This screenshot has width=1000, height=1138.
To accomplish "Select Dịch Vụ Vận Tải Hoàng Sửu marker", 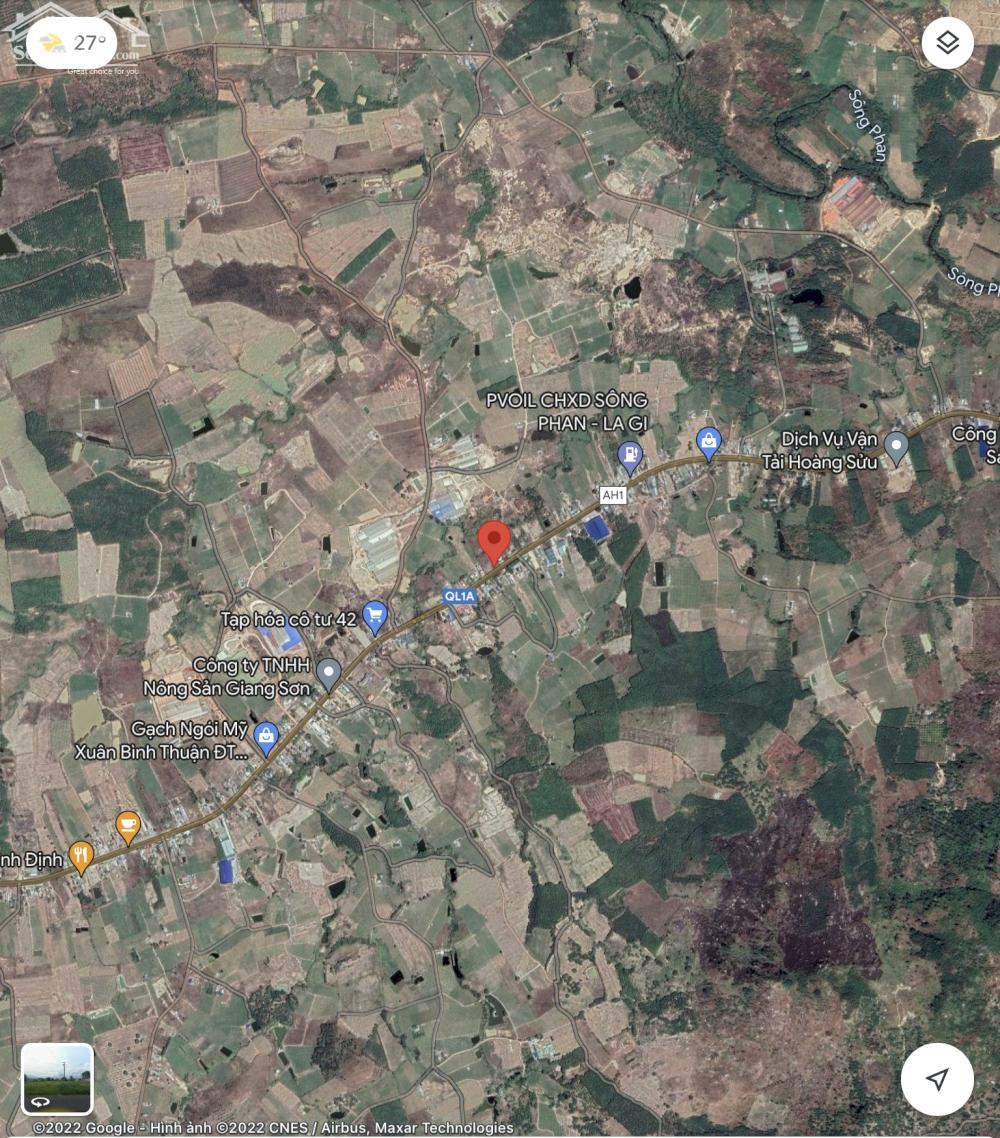I will coord(896,447).
